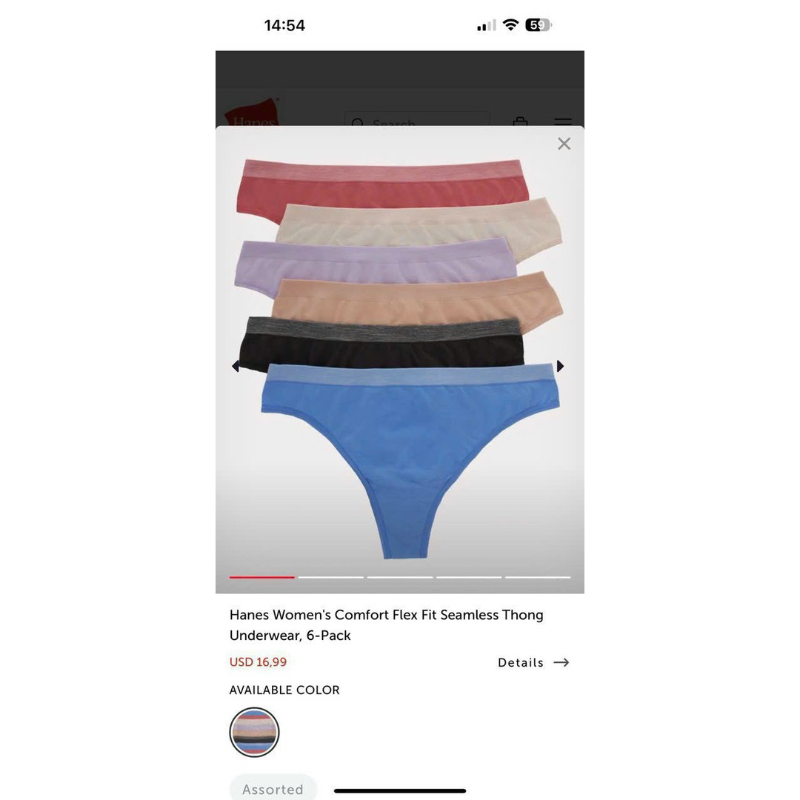Choose the Assorted chip

tap(272, 788)
